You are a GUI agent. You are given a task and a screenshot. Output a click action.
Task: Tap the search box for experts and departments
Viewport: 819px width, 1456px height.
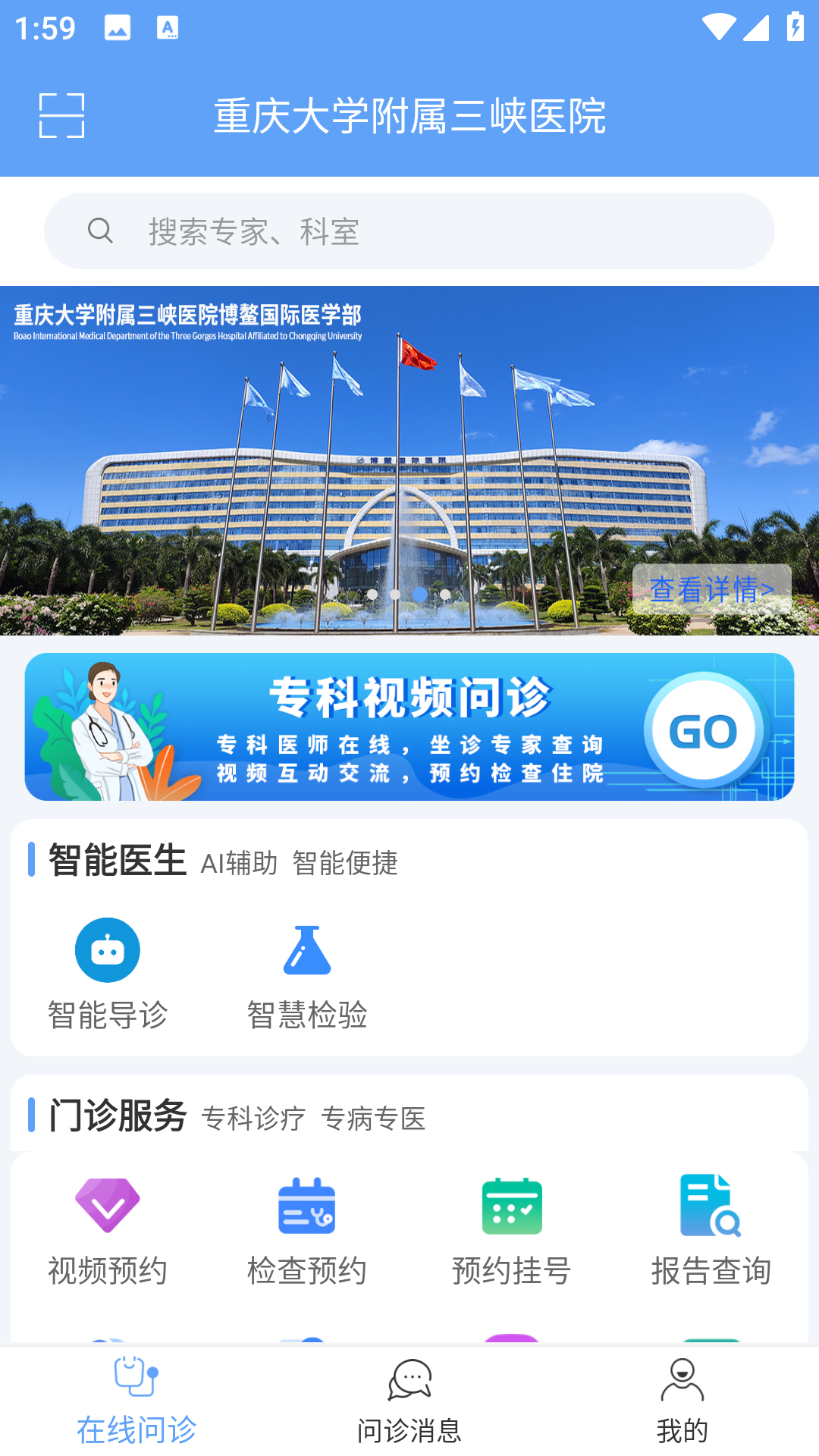tap(409, 231)
